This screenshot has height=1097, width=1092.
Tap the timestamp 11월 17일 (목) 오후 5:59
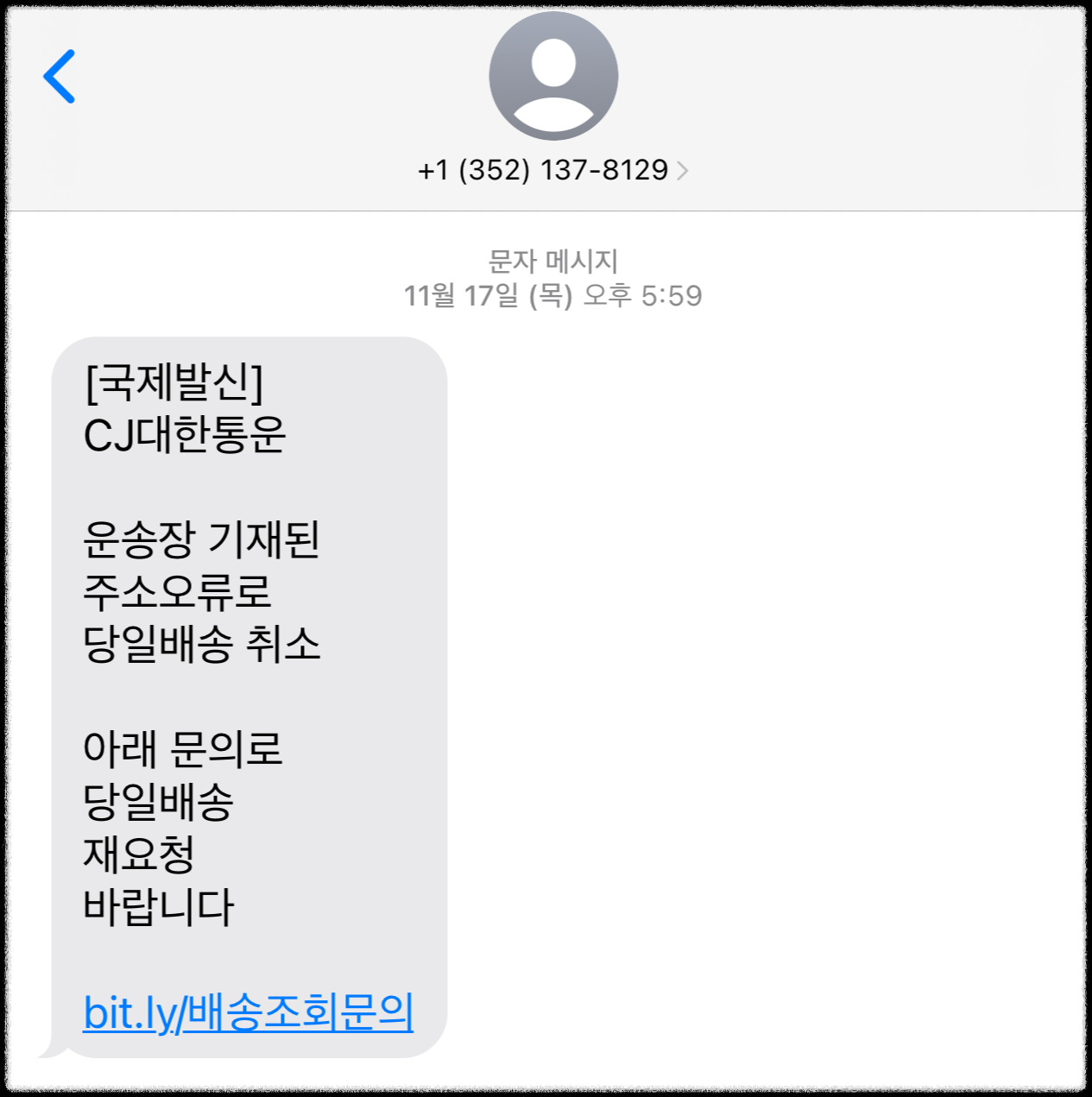click(x=553, y=294)
